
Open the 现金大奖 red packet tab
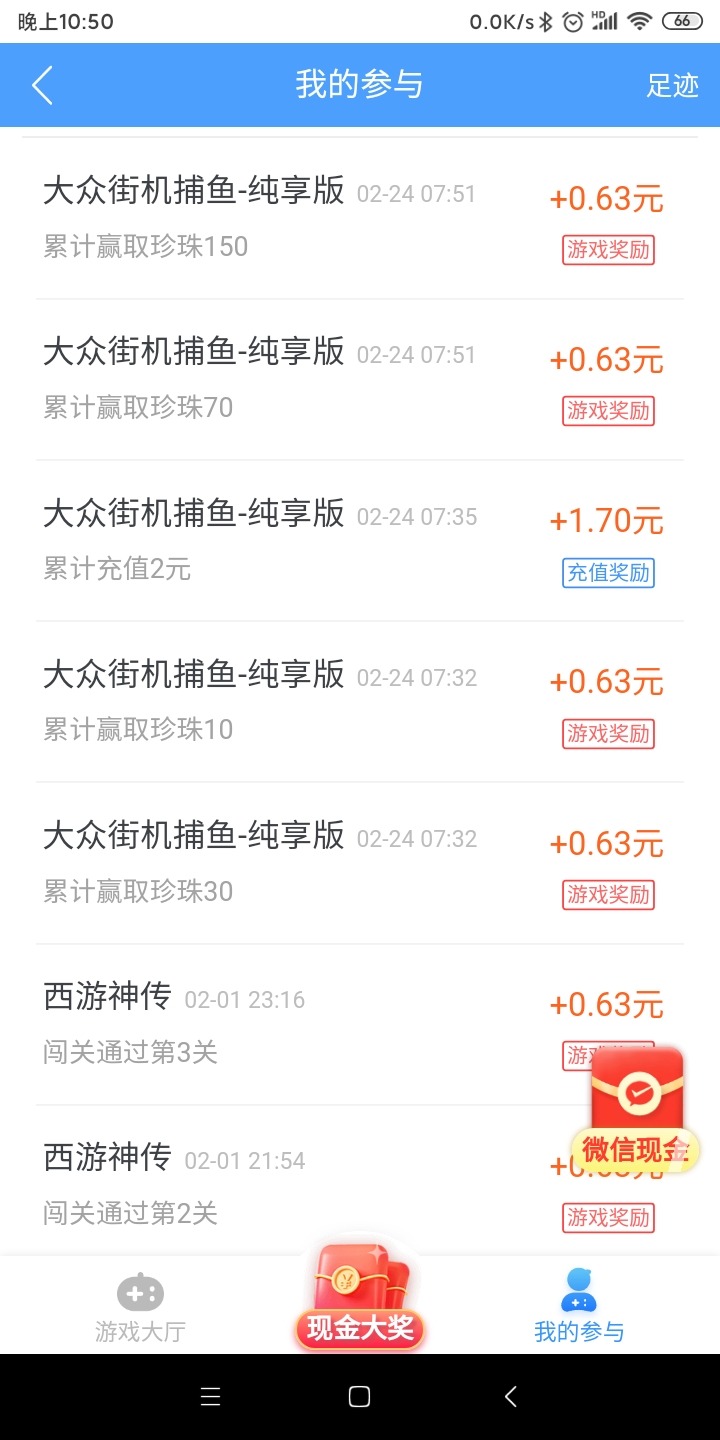pyautogui.click(x=360, y=1300)
